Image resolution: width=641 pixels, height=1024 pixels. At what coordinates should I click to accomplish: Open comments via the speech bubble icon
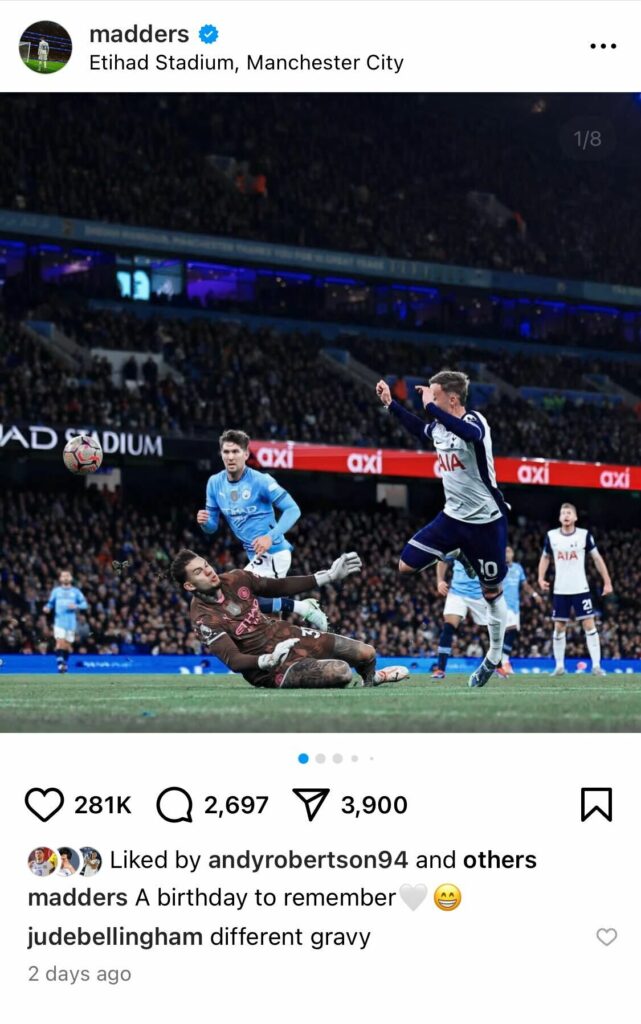175,805
